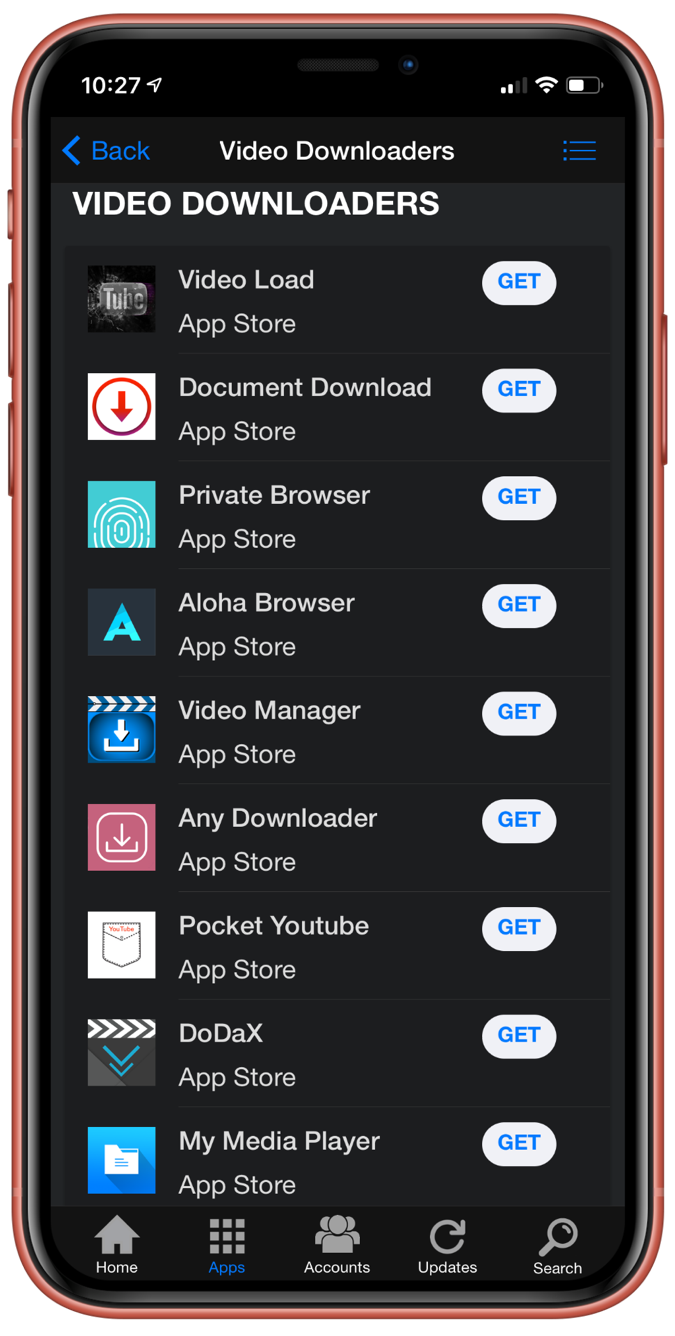Viewport: 675px width, 1336px height.
Task: Switch to the Accounts tab
Action: 337,1246
